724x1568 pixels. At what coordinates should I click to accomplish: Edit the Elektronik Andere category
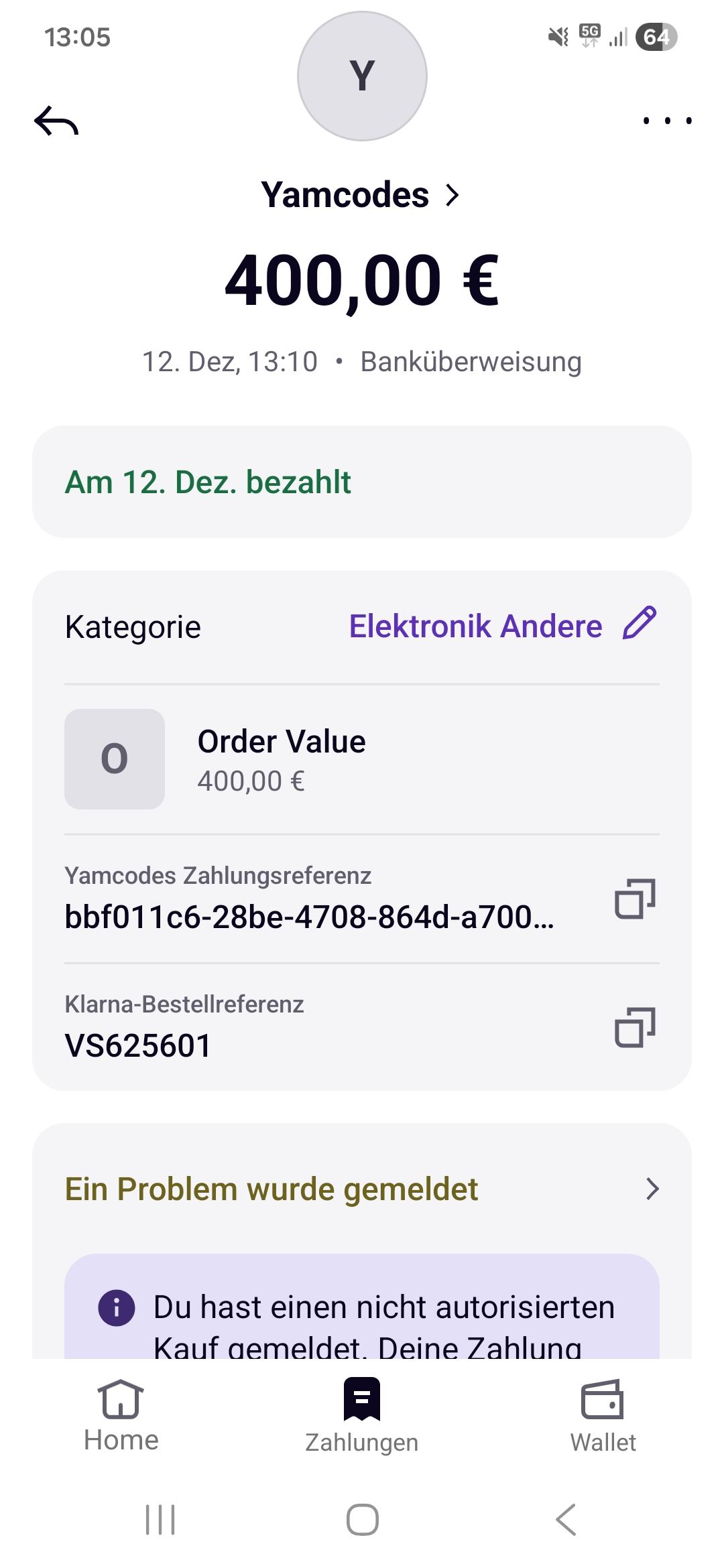[639, 625]
